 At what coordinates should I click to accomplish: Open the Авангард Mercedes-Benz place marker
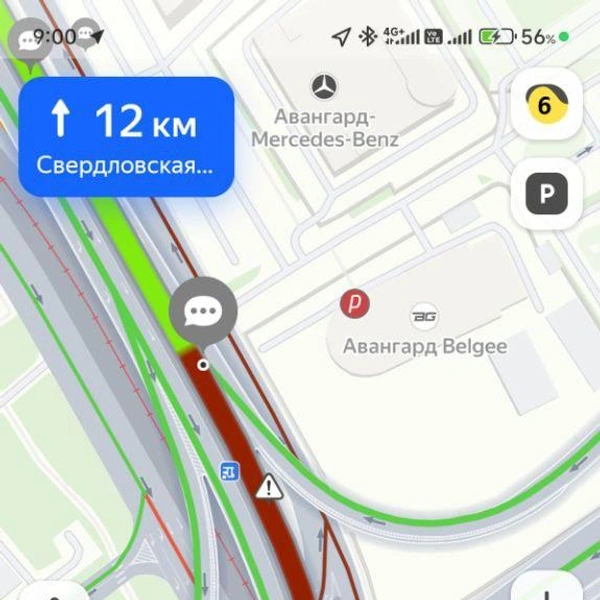pyautogui.click(x=324, y=87)
